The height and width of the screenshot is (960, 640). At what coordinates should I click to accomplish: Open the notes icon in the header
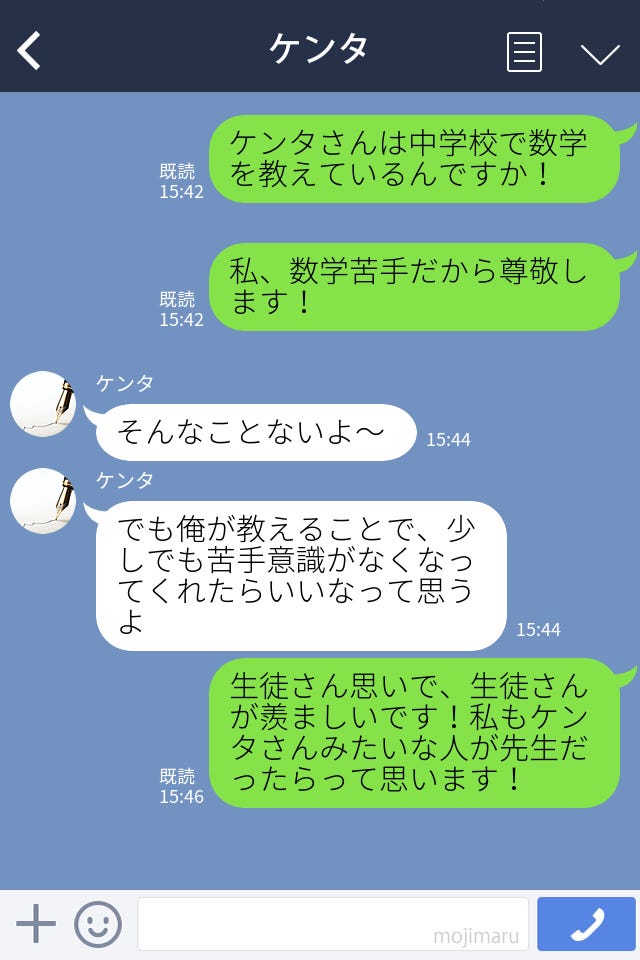[x=524, y=52]
